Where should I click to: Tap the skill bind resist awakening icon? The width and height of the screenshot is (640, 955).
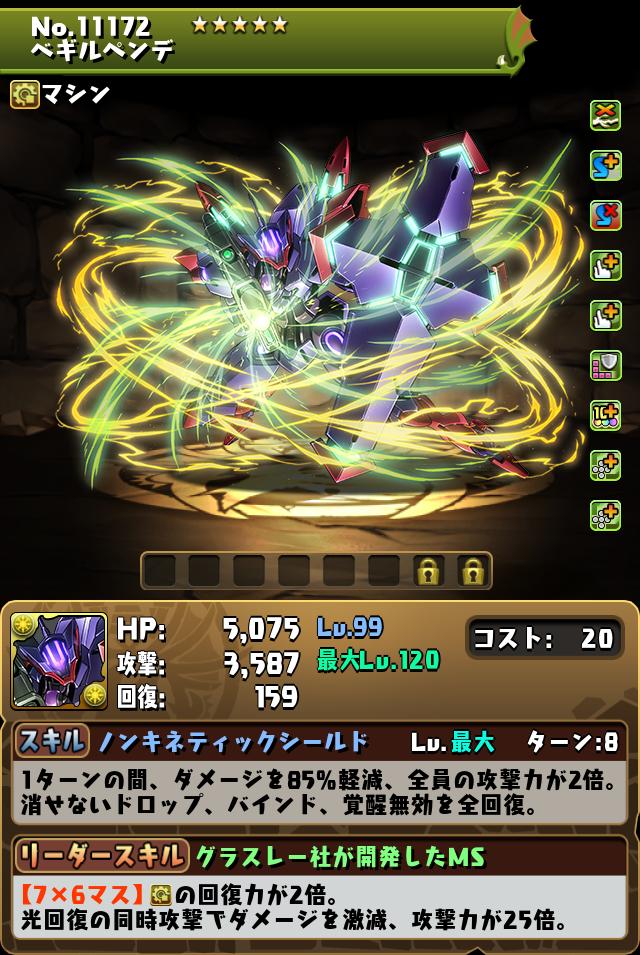point(605,215)
